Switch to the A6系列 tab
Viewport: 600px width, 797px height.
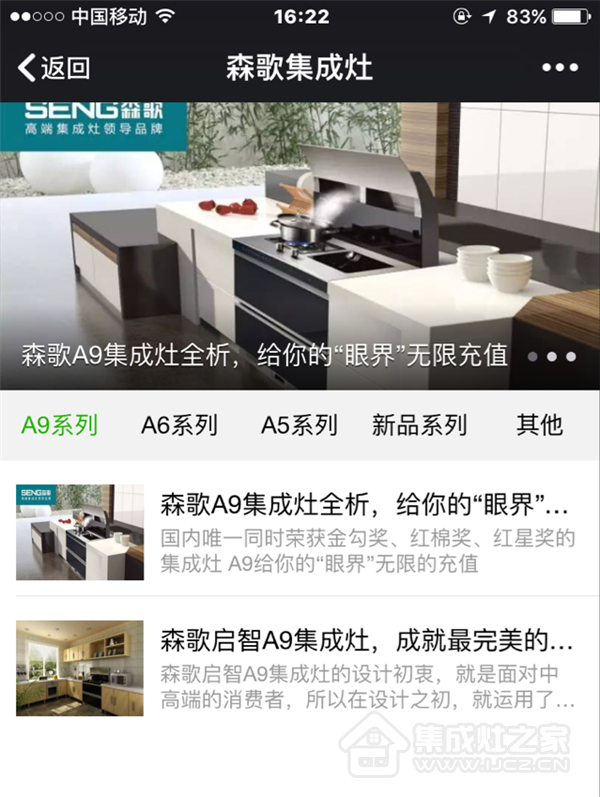[179, 425]
